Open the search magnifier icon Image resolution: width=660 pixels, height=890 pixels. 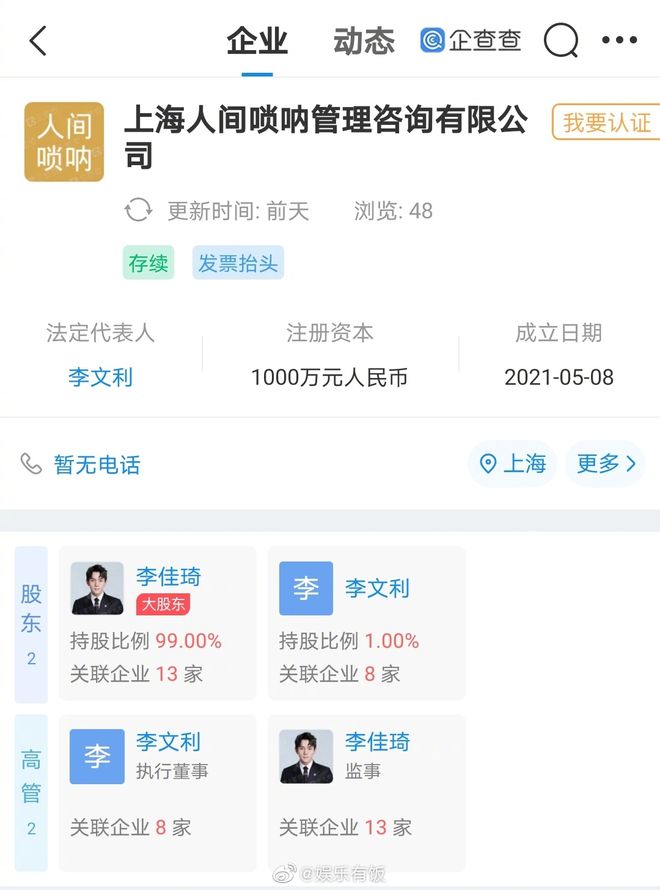pyautogui.click(x=561, y=41)
